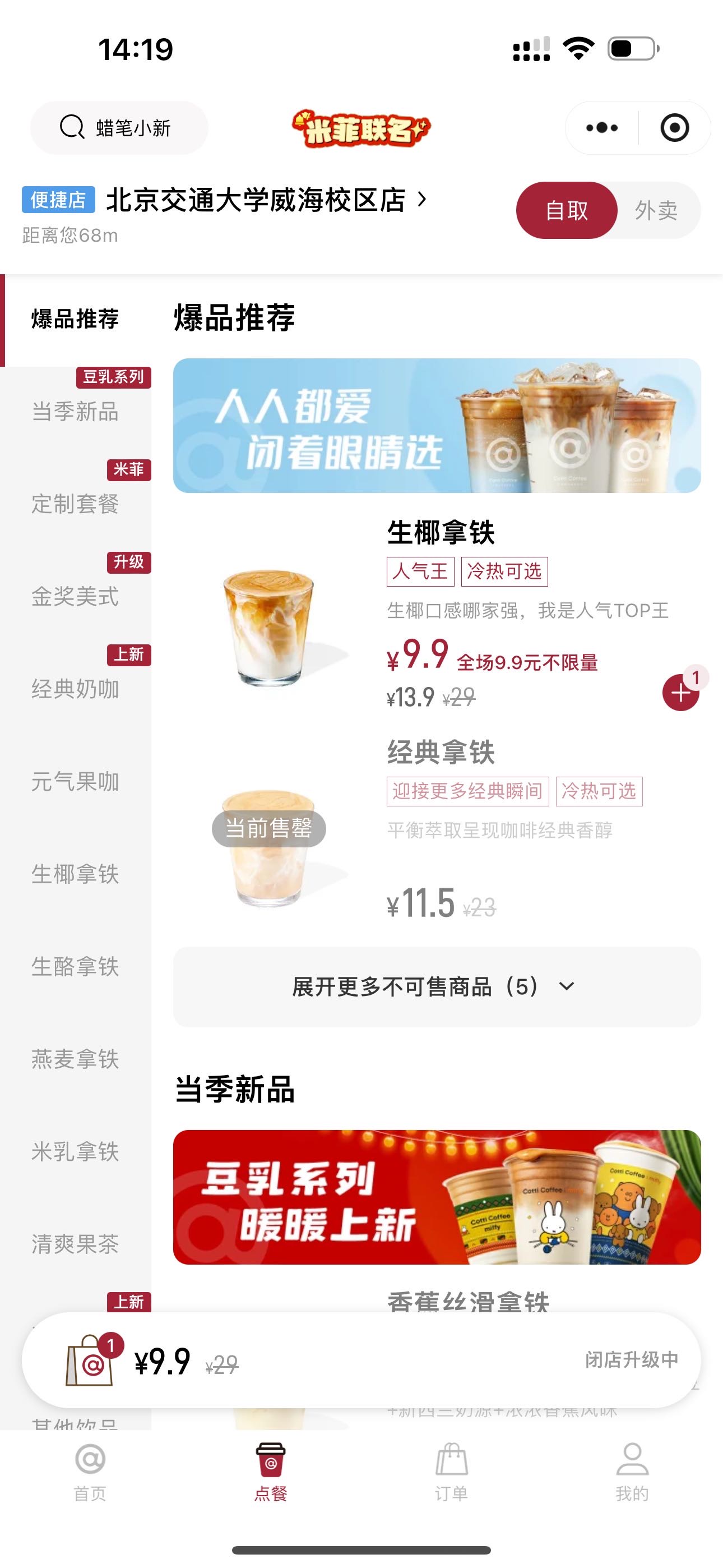Switch to 外卖 delivery mode

[x=657, y=211]
